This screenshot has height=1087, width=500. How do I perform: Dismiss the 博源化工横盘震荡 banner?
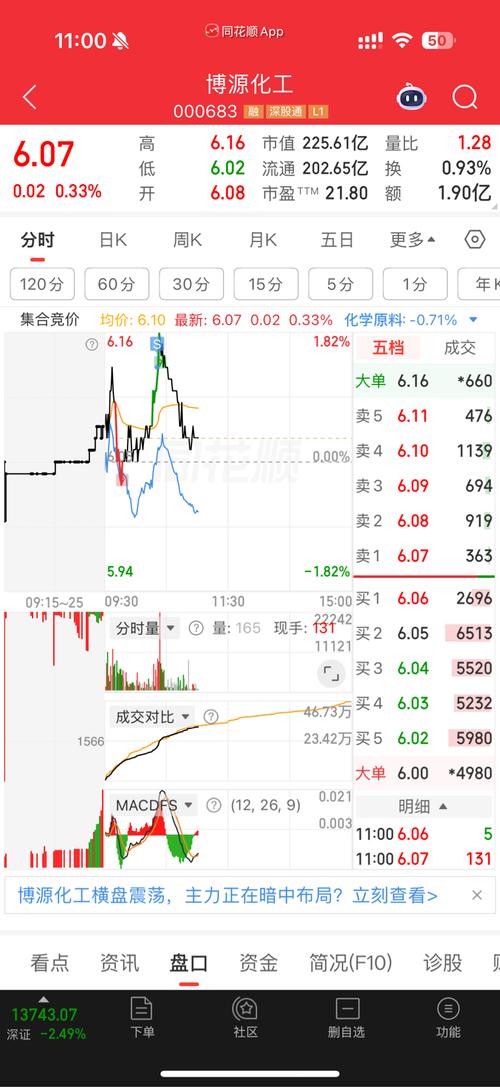[x=476, y=895]
